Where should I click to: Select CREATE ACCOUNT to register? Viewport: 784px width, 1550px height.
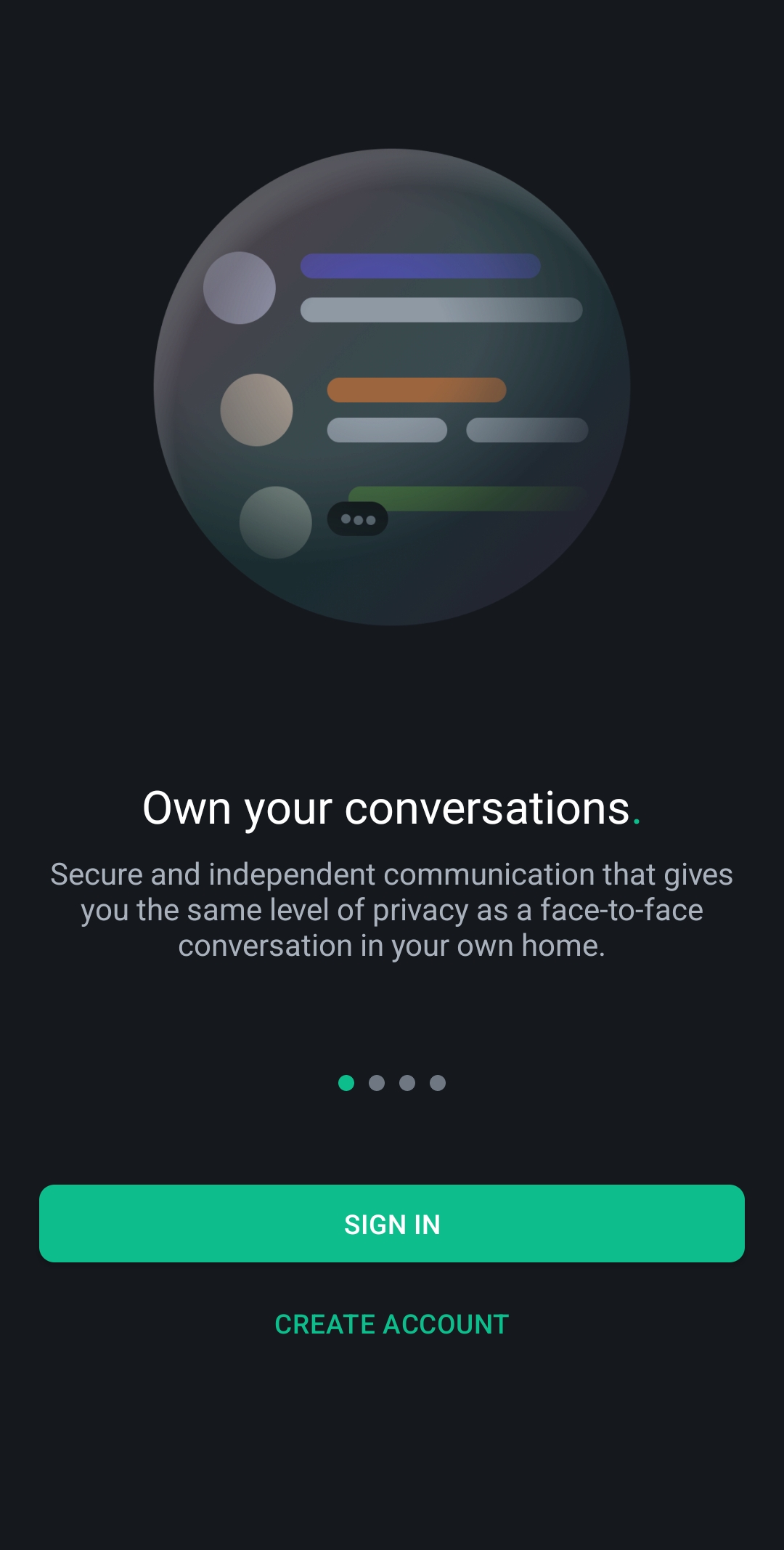click(x=392, y=1324)
